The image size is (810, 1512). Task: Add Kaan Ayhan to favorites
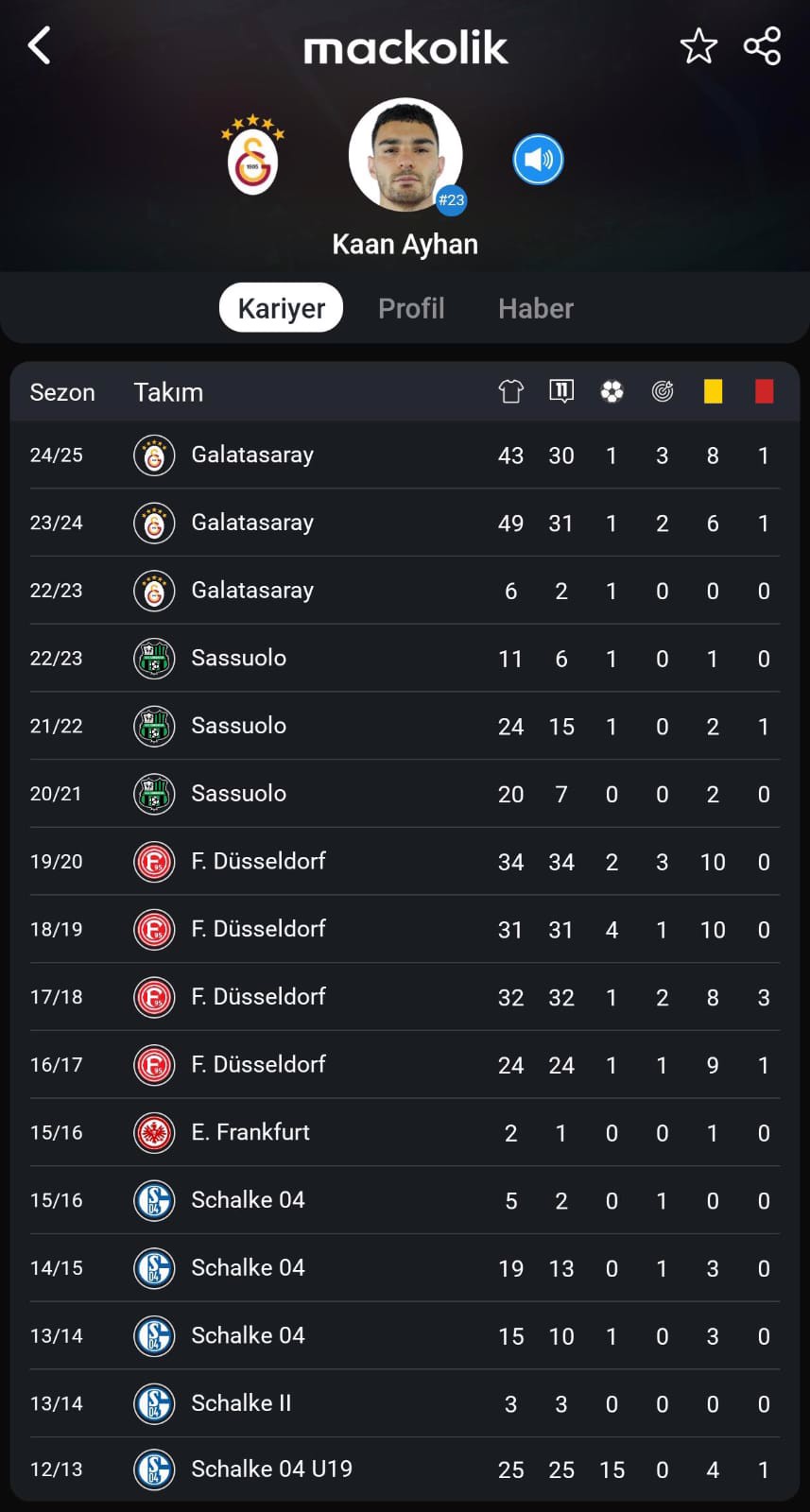point(698,45)
